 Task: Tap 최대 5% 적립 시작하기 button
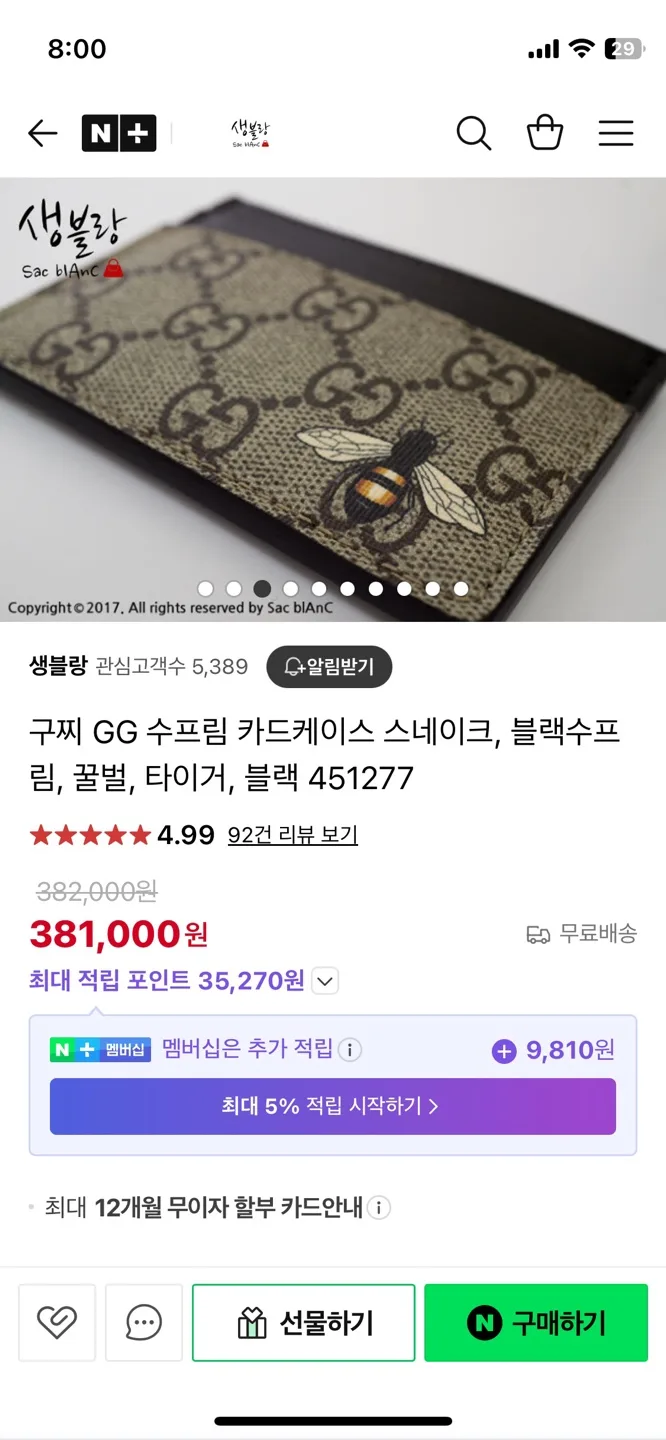coord(332,1106)
